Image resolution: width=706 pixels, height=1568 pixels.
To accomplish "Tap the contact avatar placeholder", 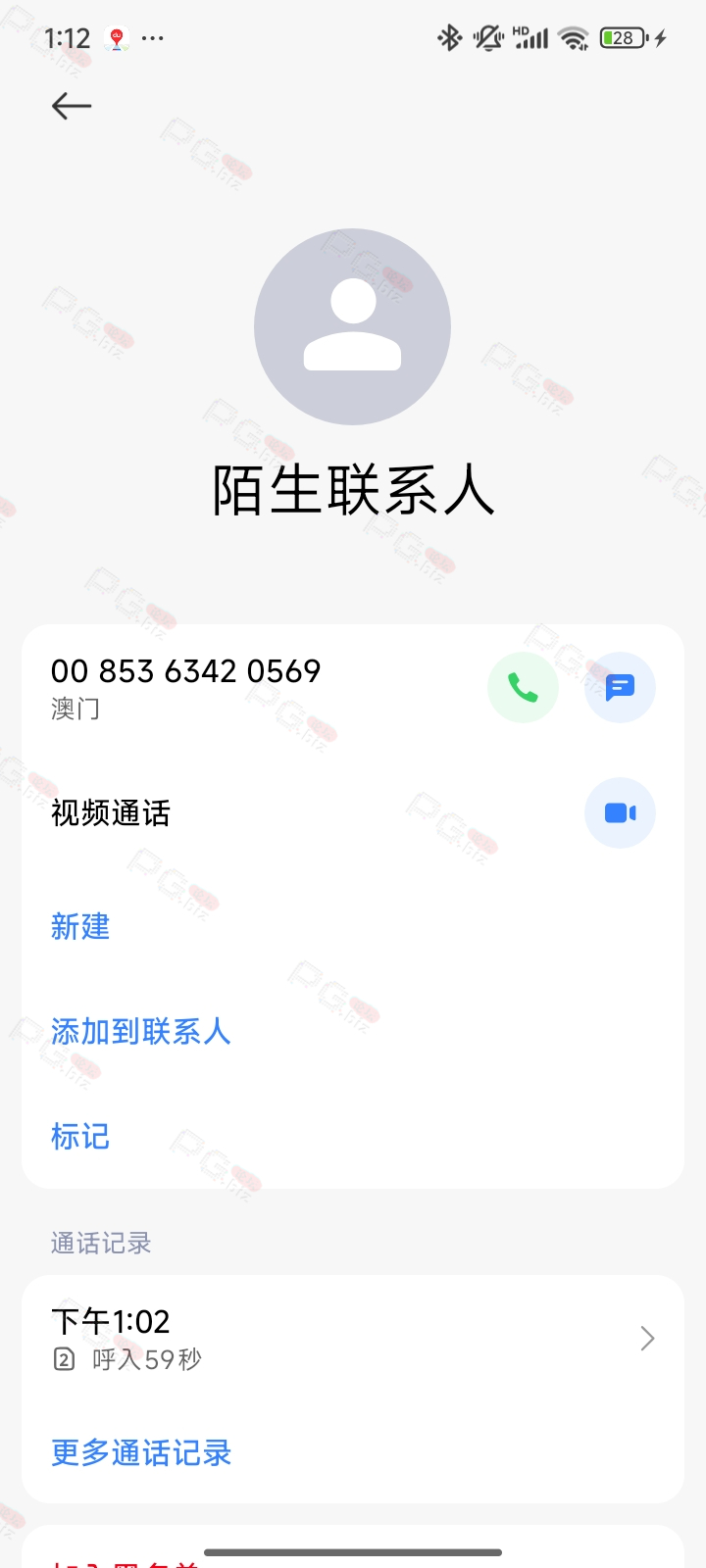I will (x=353, y=326).
